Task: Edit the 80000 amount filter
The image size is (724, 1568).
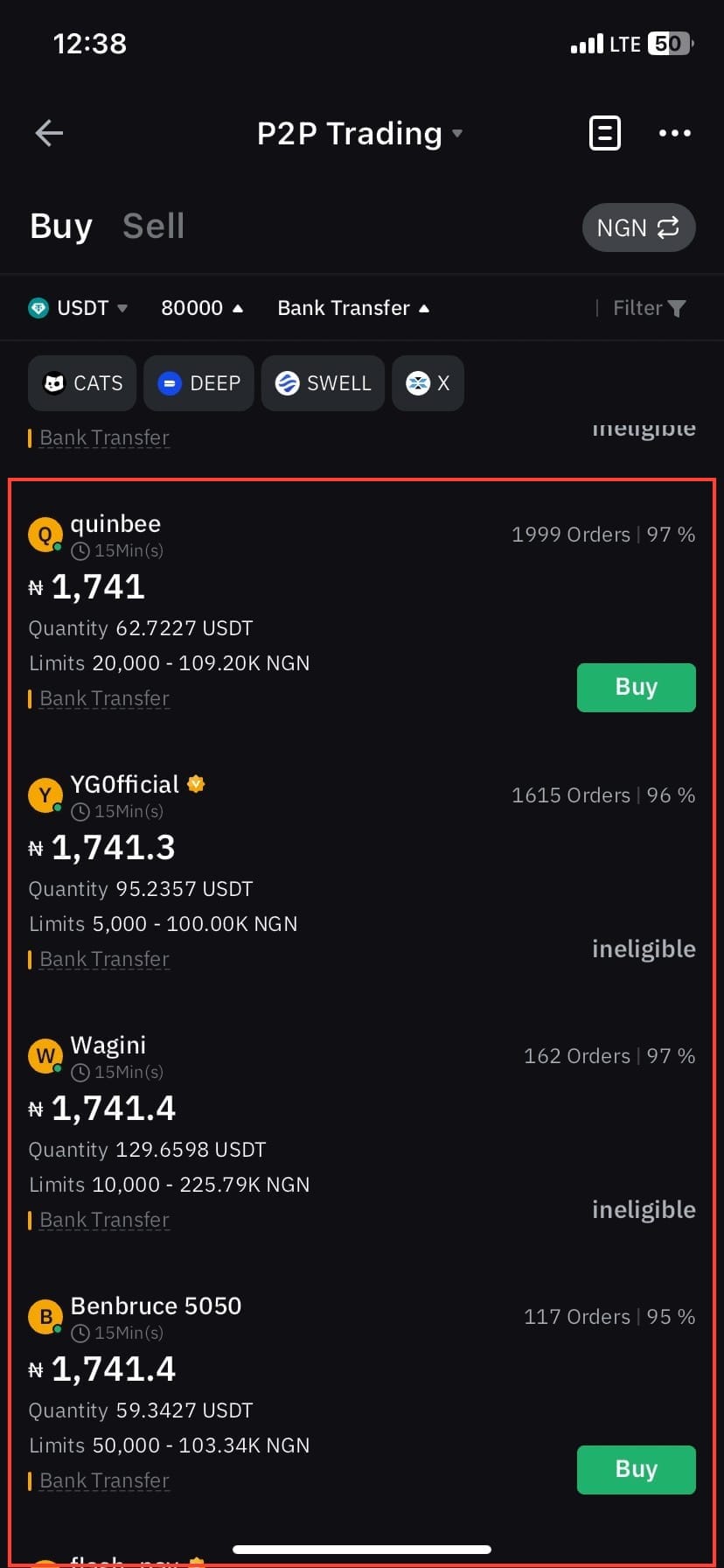Action: point(201,308)
